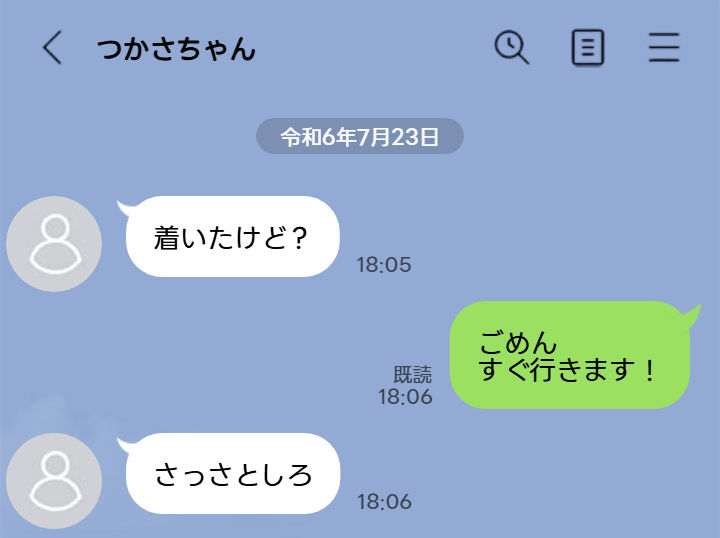Open the notes icon in header
The width and height of the screenshot is (720, 538).
[588, 47]
